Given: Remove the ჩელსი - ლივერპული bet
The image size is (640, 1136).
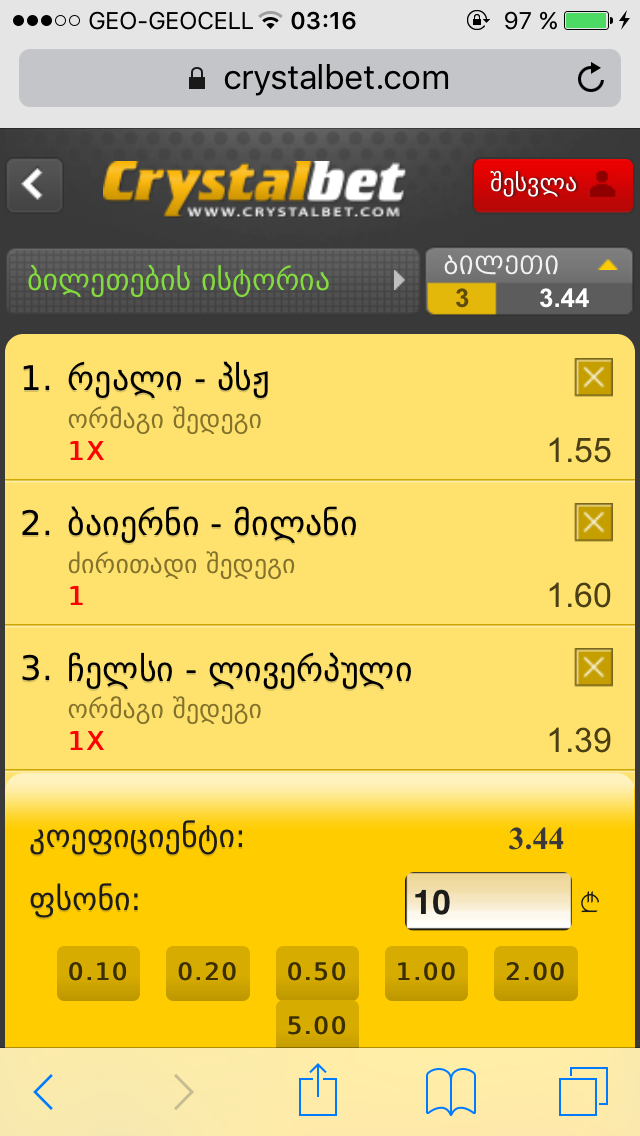Looking at the screenshot, I should click(593, 667).
